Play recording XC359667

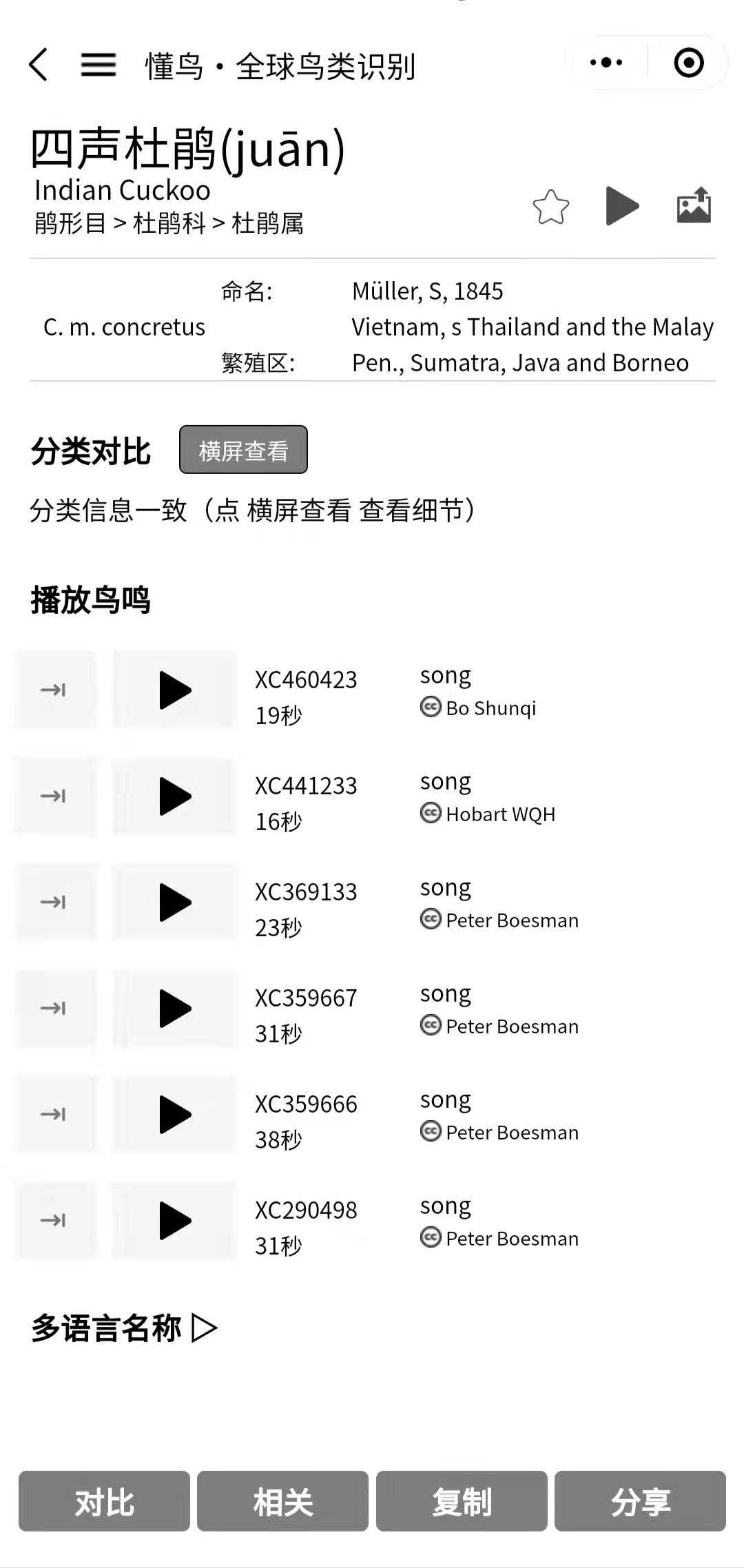[175, 1008]
